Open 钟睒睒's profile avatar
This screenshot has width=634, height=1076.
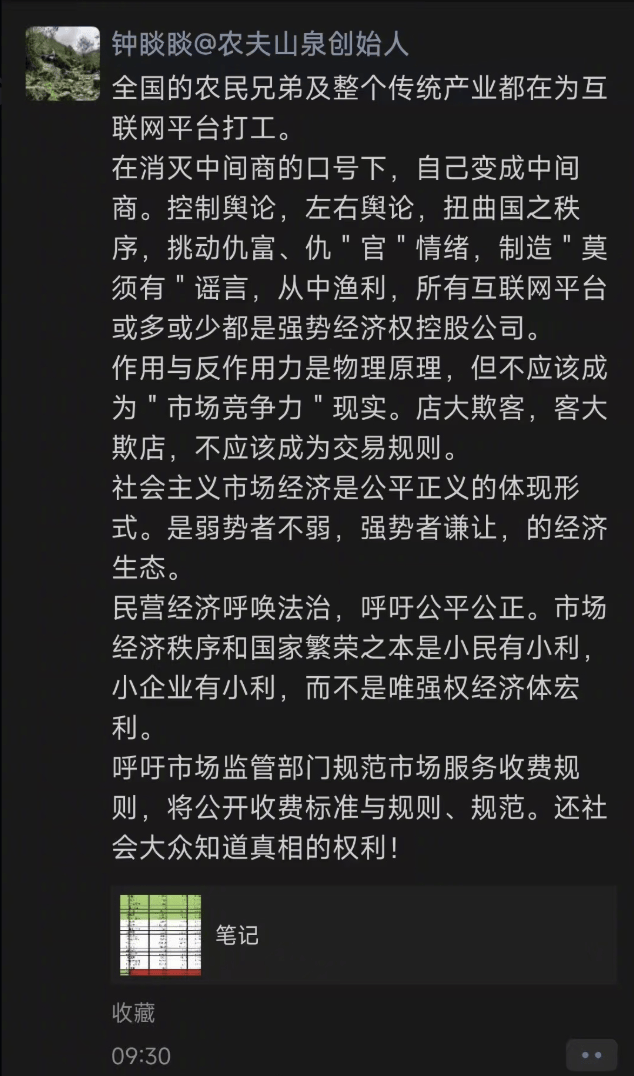point(62,63)
